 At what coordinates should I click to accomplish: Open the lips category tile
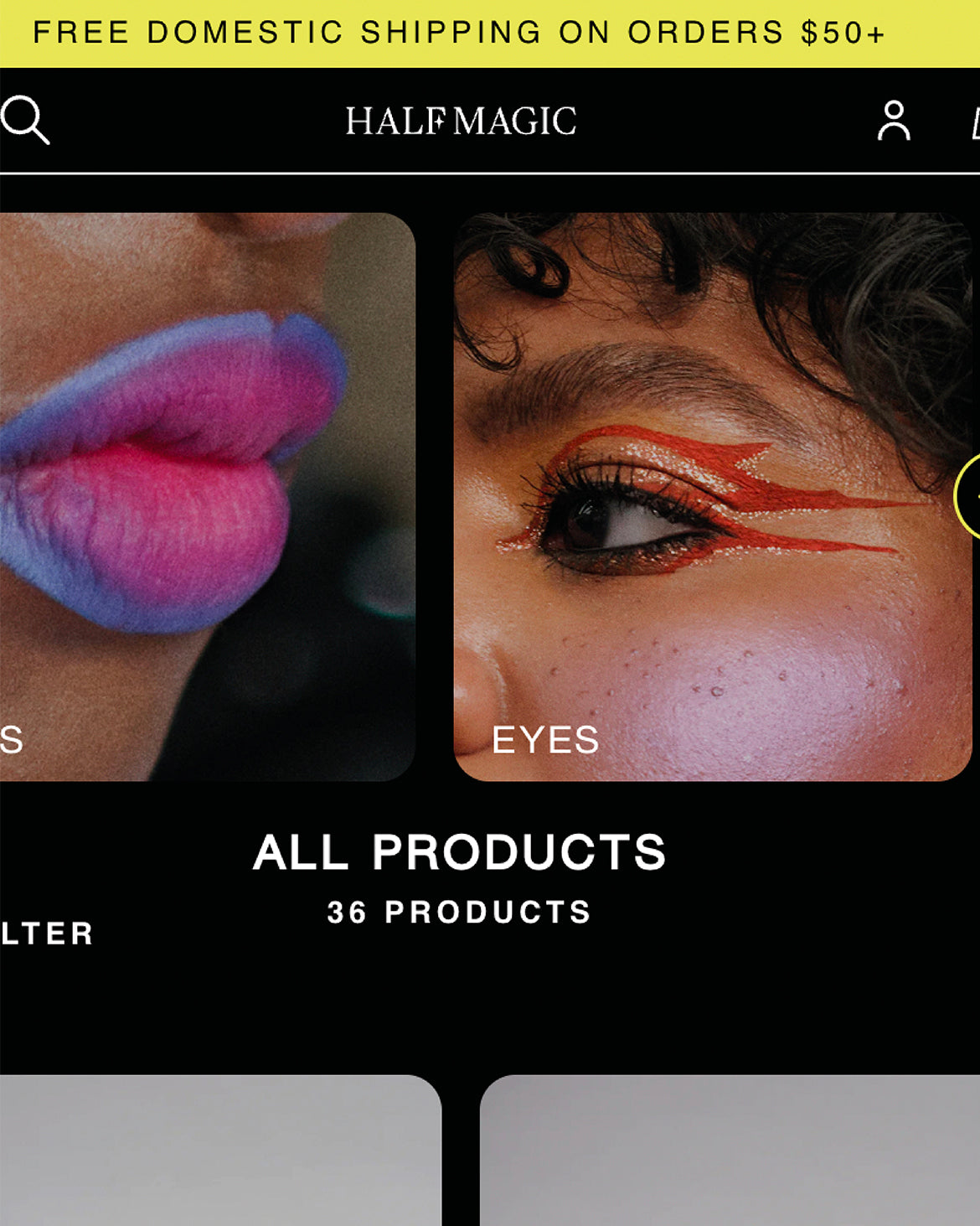click(205, 496)
